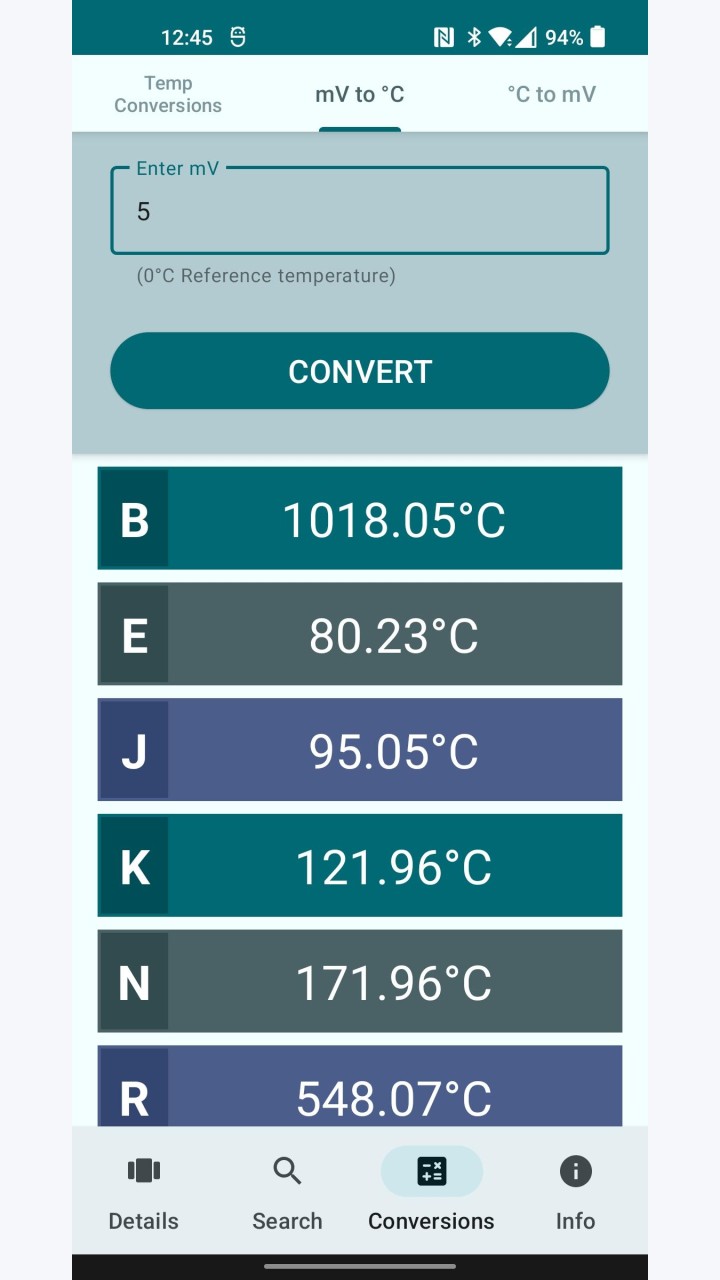Go to the Search navigation item

[288, 1192]
